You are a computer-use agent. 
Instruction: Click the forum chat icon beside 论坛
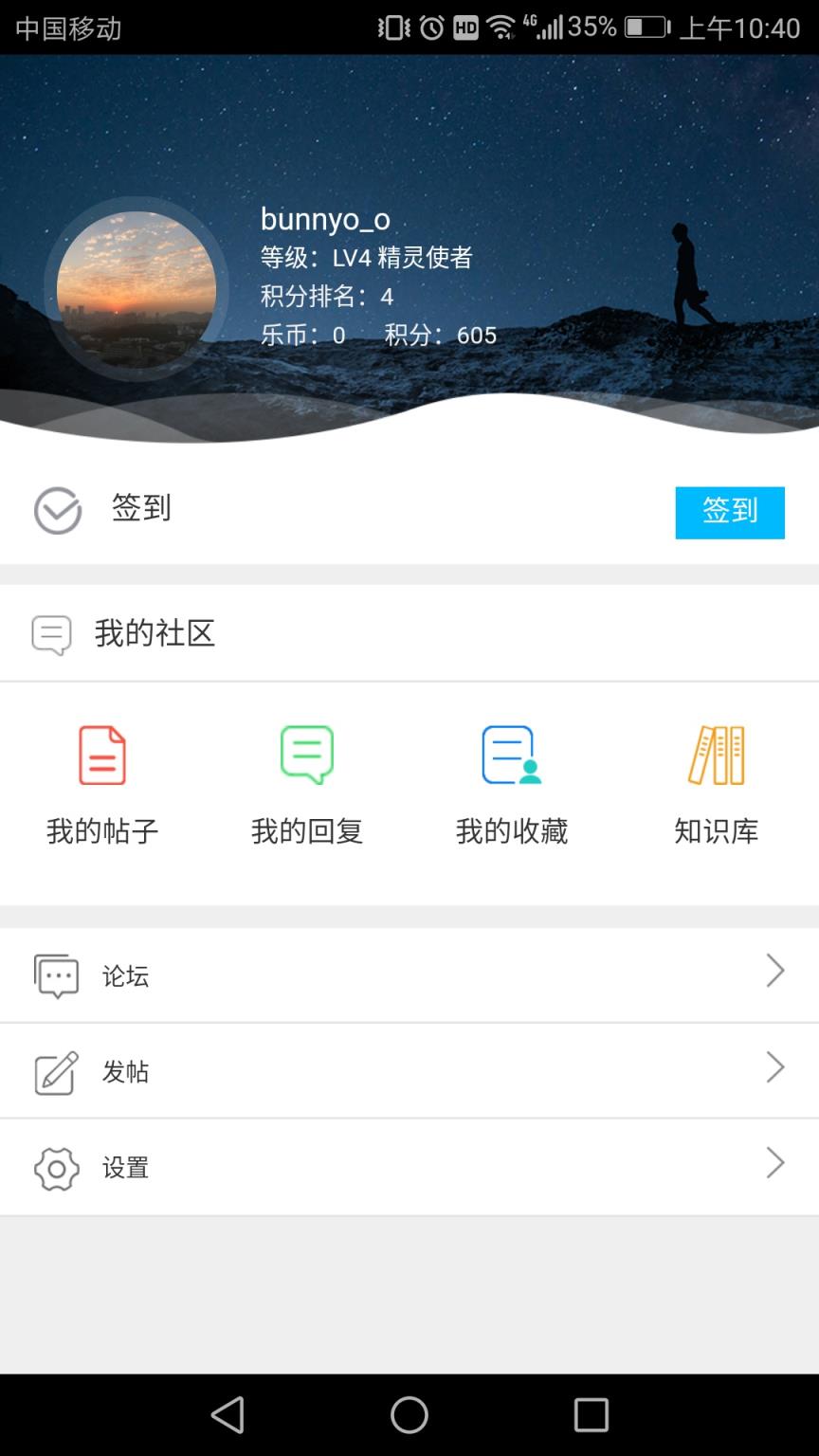click(57, 975)
